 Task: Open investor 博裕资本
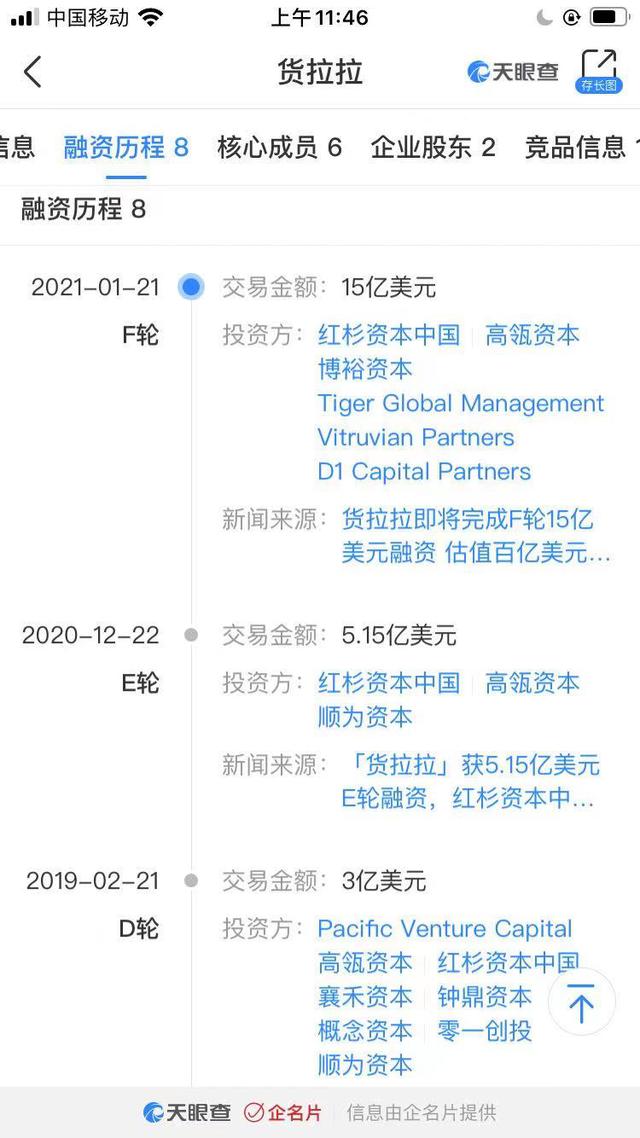[365, 369]
